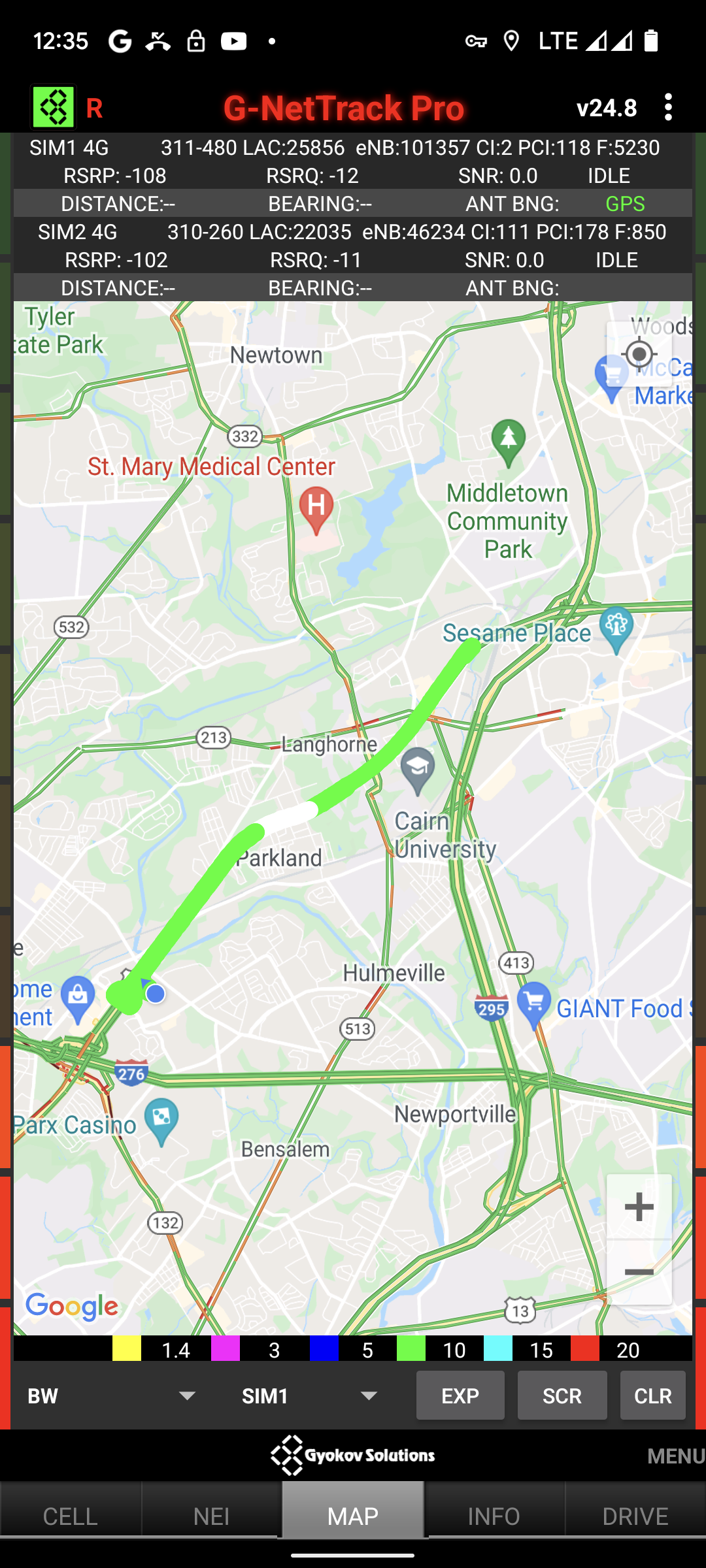This screenshot has width=706, height=1568.
Task: Tap the G-NetTrack app icon
Action: coord(54,107)
